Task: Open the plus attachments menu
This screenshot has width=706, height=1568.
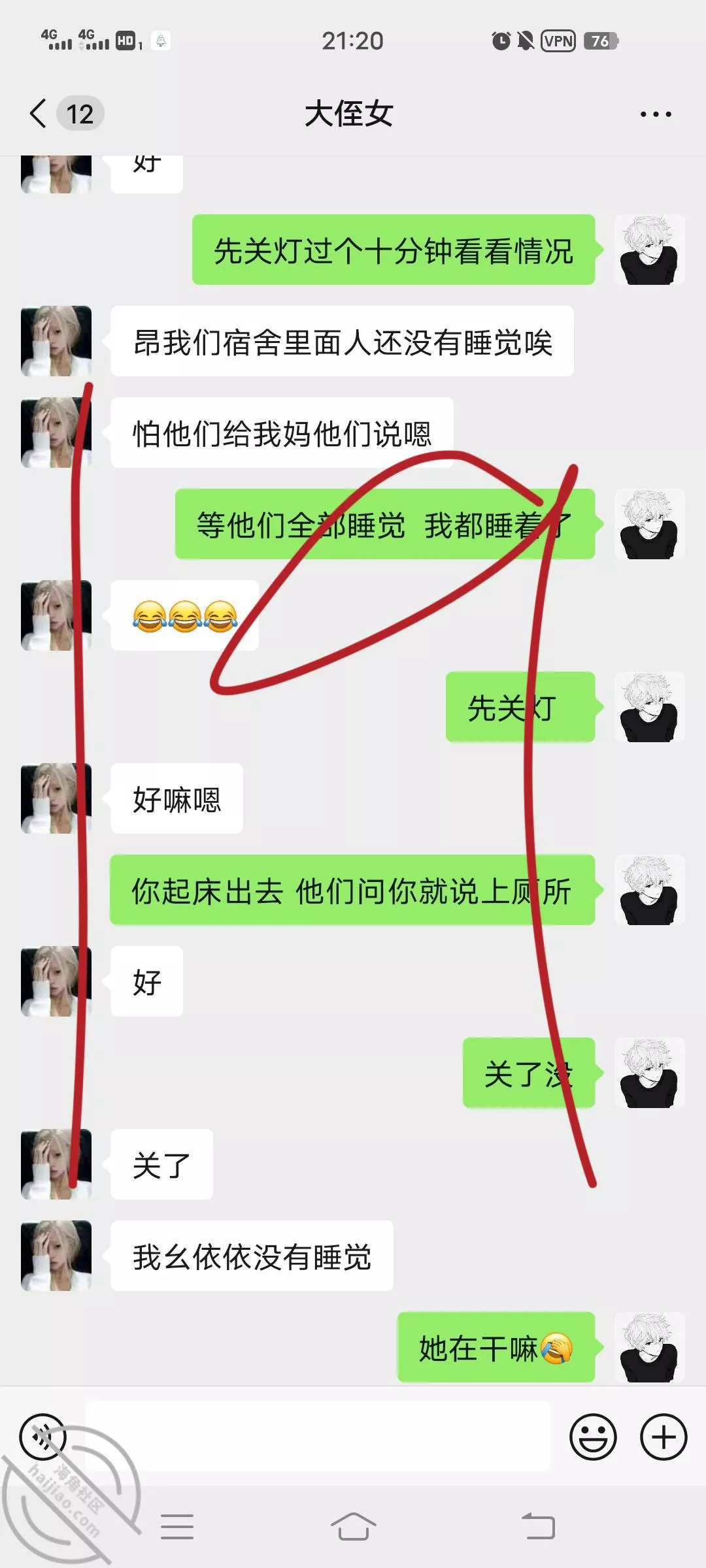Action: tap(663, 1437)
